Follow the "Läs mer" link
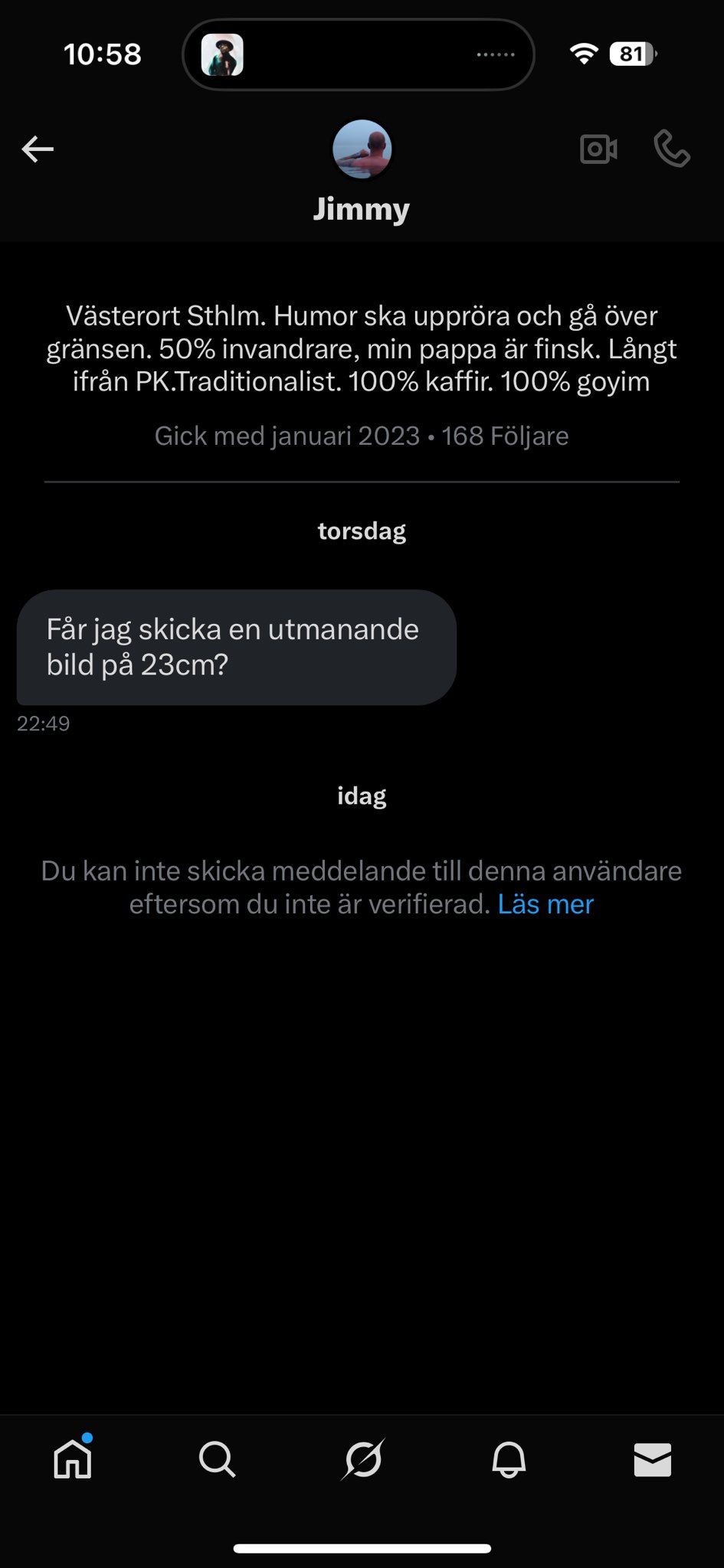The height and width of the screenshot is (1568, 724). point(545,904)
